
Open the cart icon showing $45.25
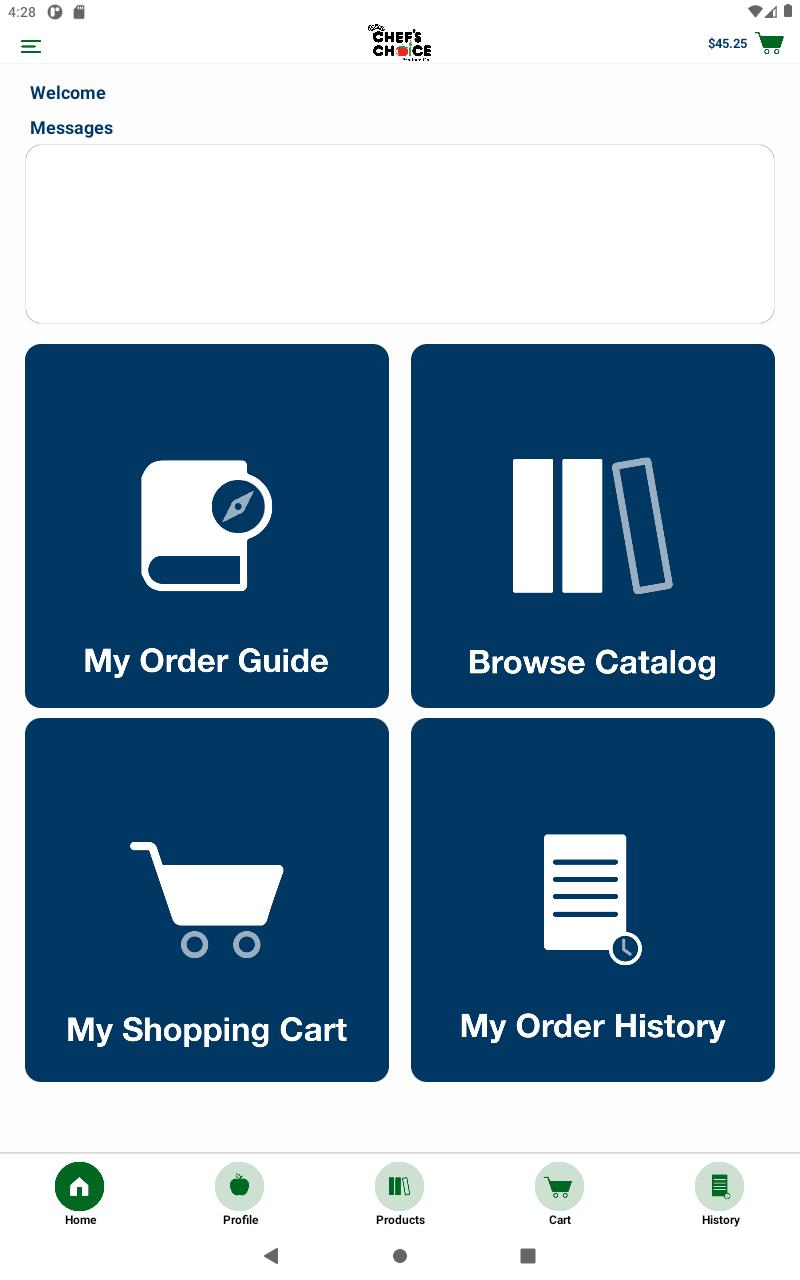[x=770, y=43]
